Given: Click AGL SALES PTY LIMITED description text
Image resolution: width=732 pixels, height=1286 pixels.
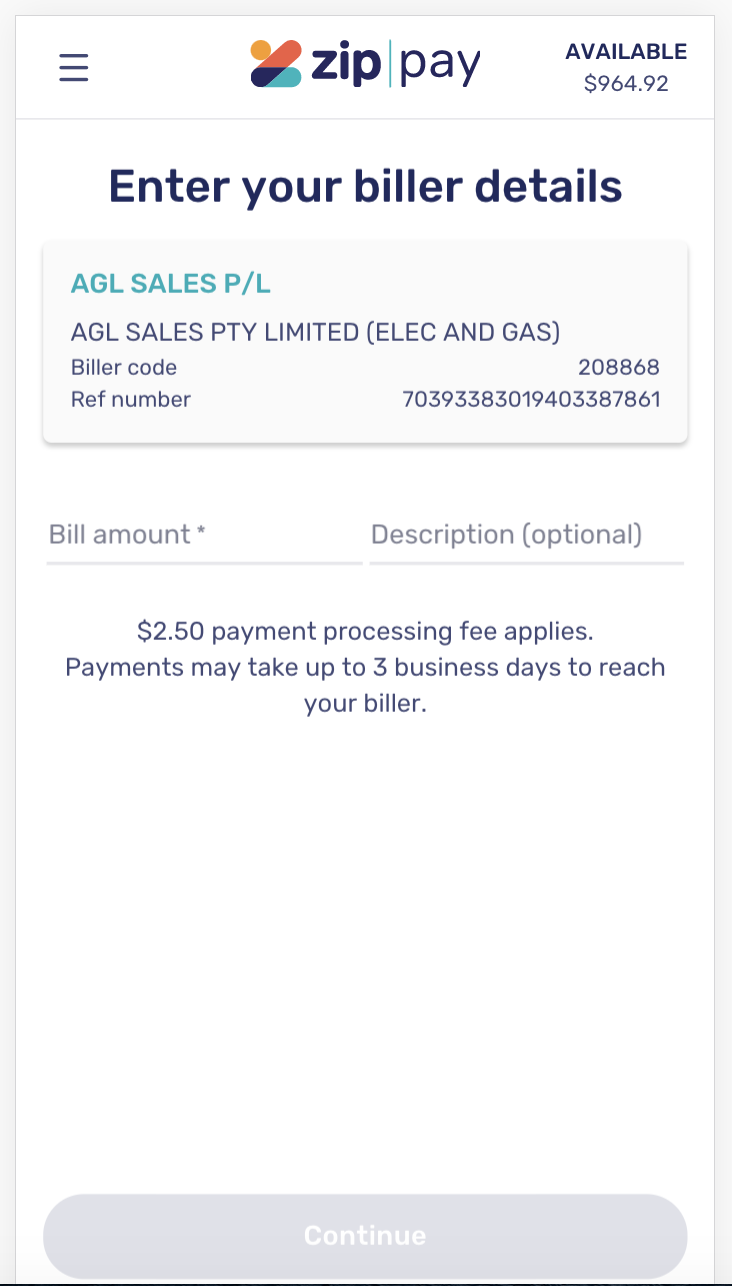Looking at the screenshot, I should (315, 331).
